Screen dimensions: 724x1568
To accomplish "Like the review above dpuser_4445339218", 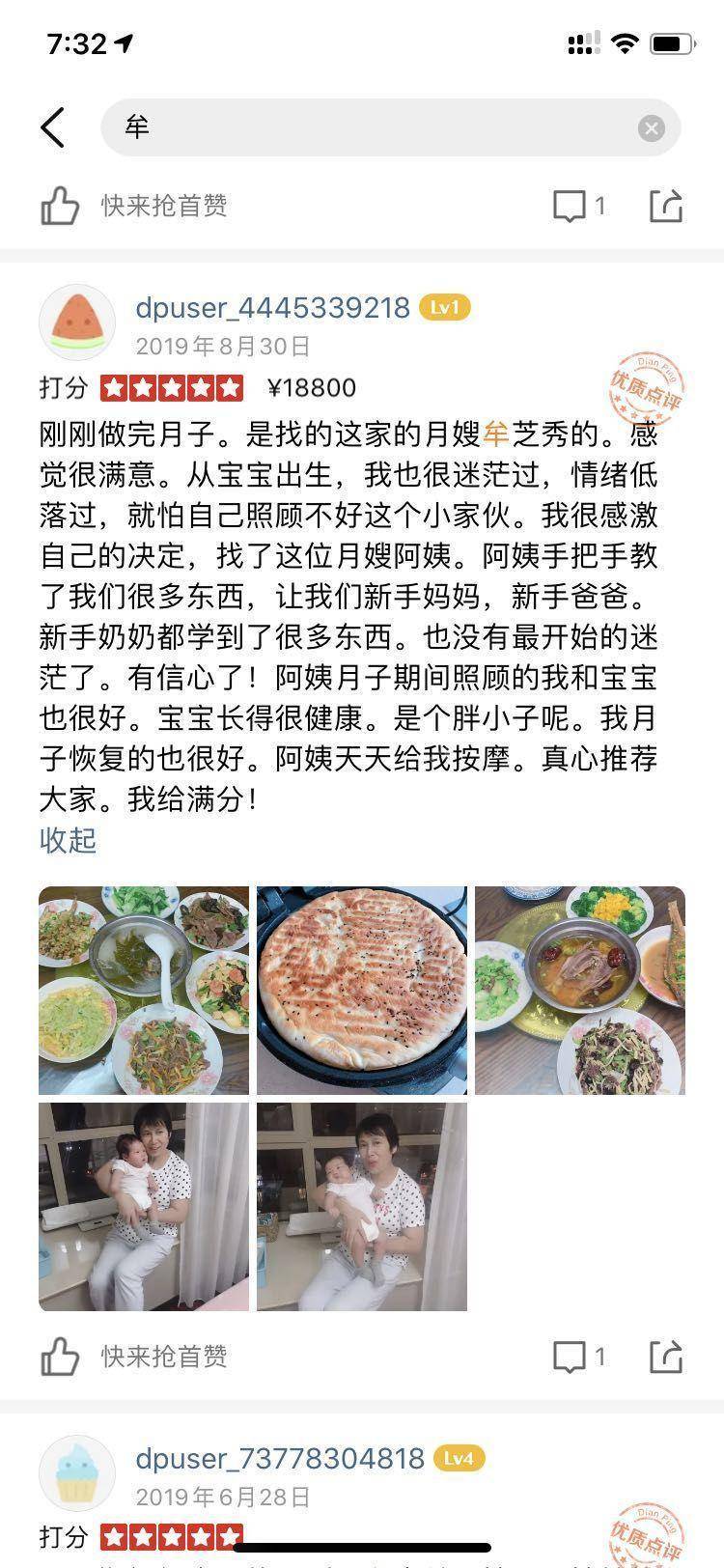I will point(60,206).
